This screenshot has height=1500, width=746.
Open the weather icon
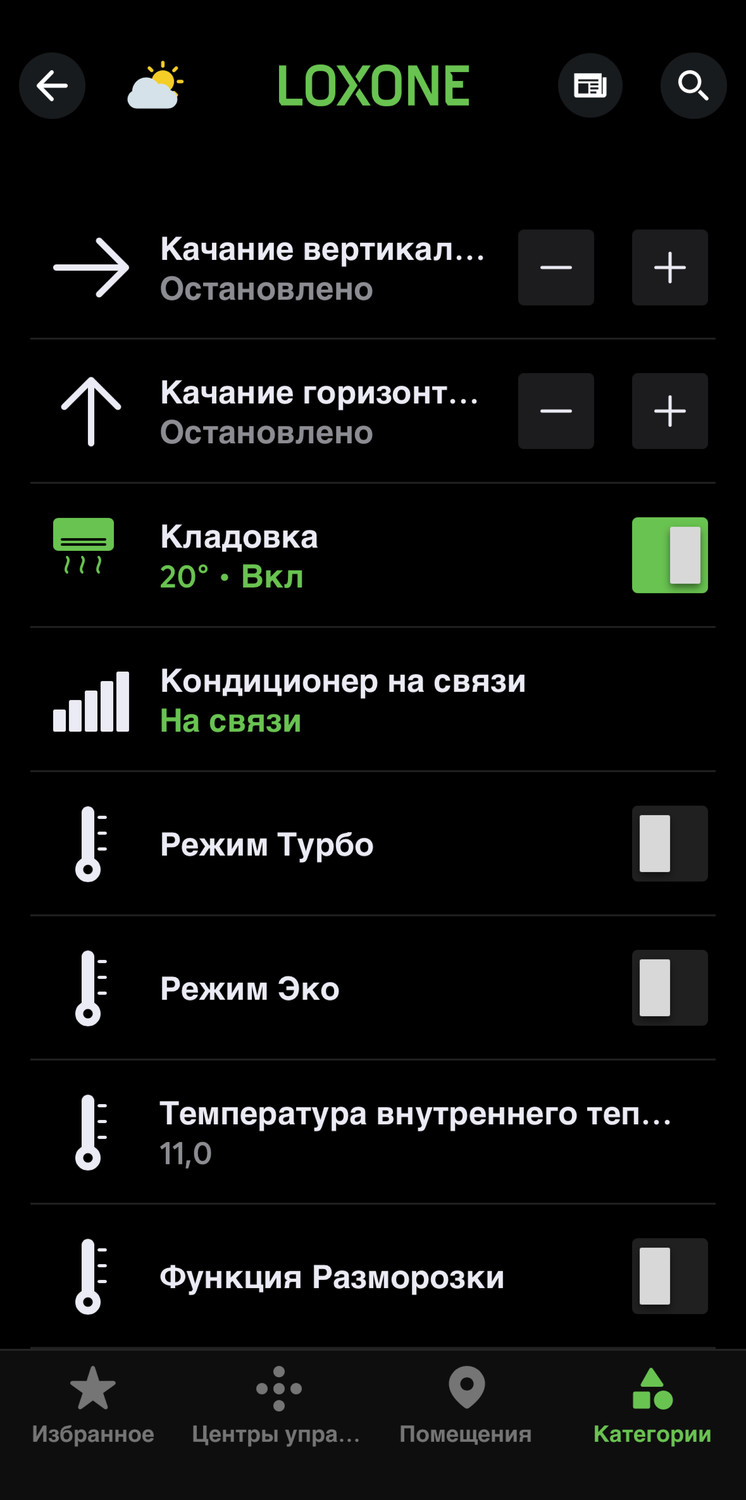tap(155, 86)
